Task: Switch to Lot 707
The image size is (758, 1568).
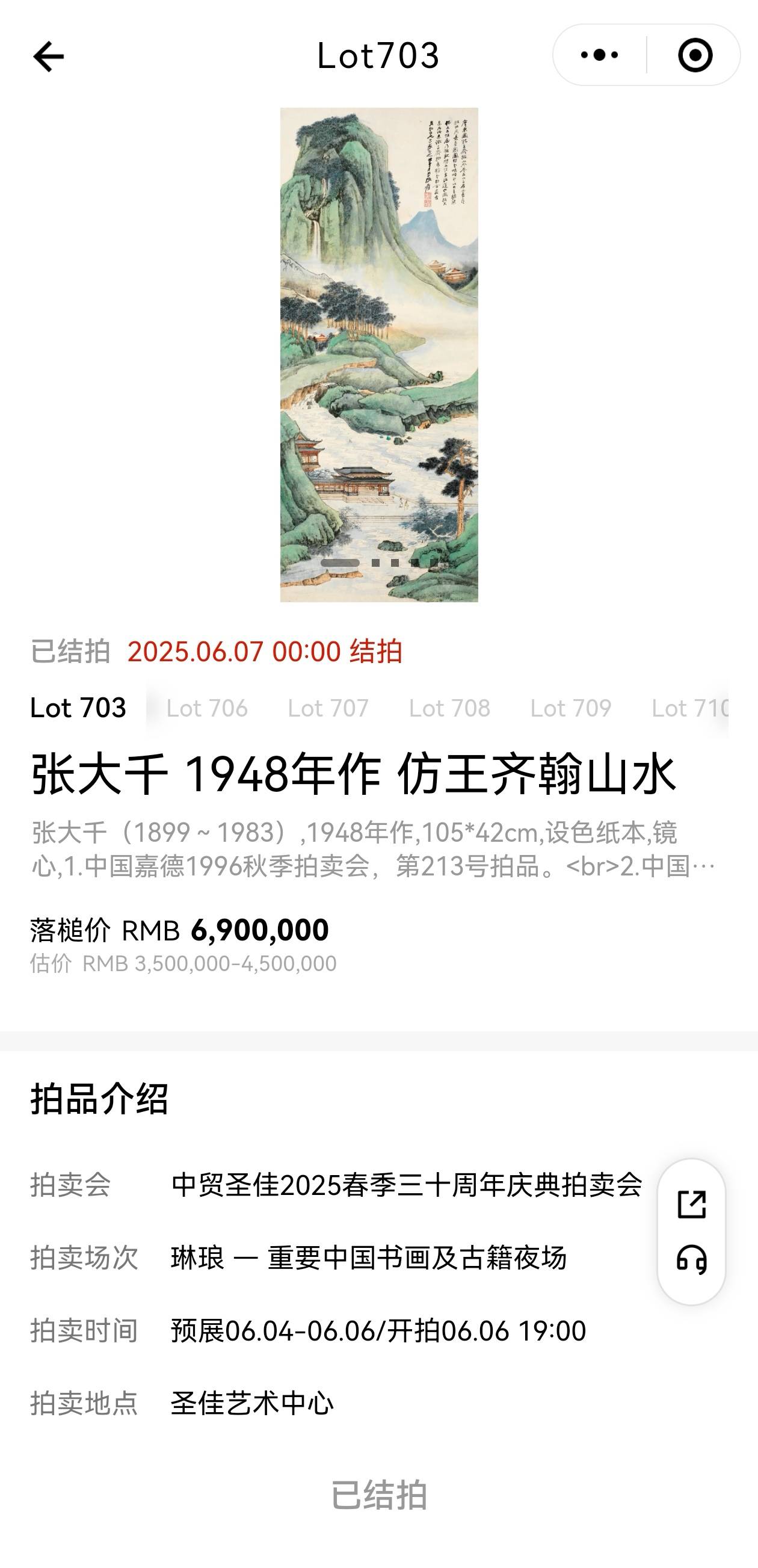Action: click(x=328, y=709)
